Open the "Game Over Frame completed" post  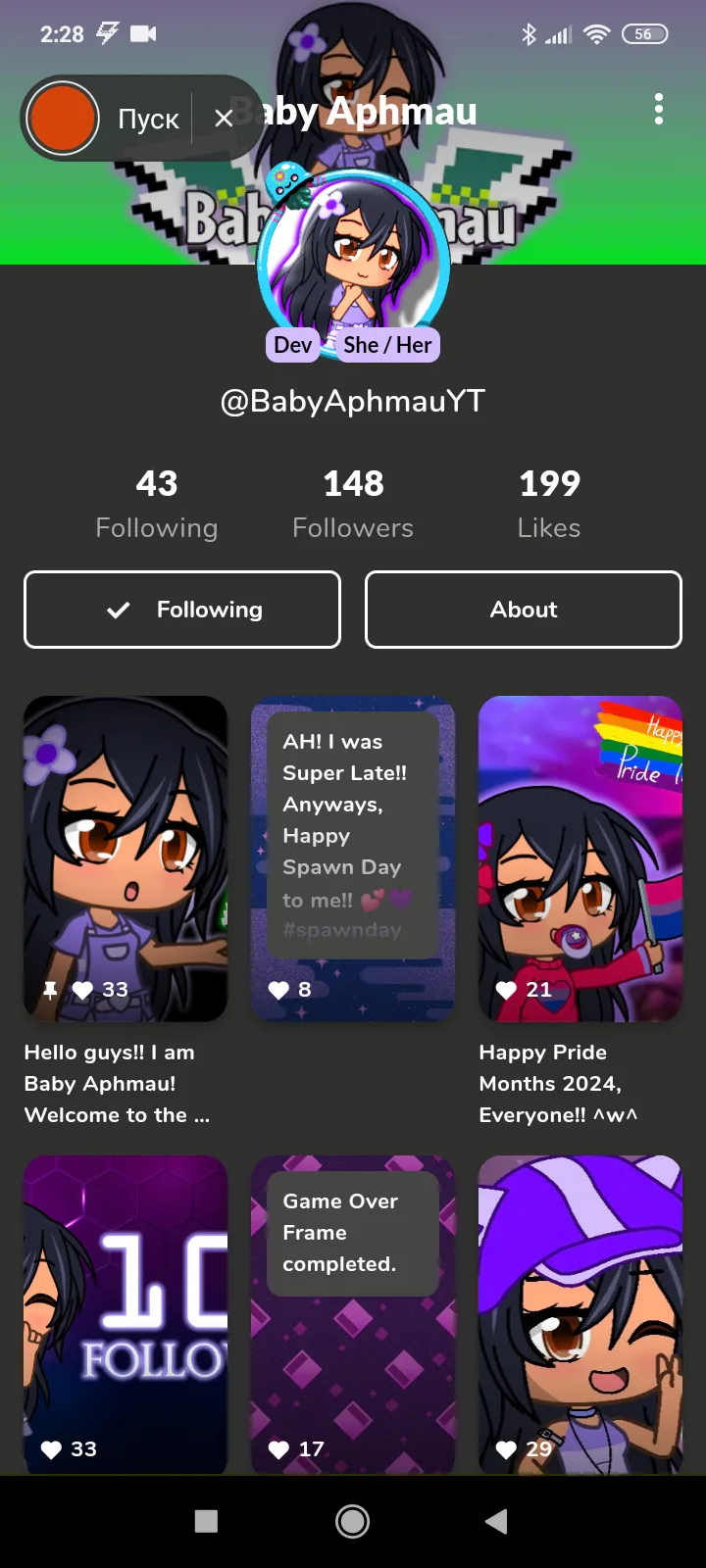(x=353, y=1313)
